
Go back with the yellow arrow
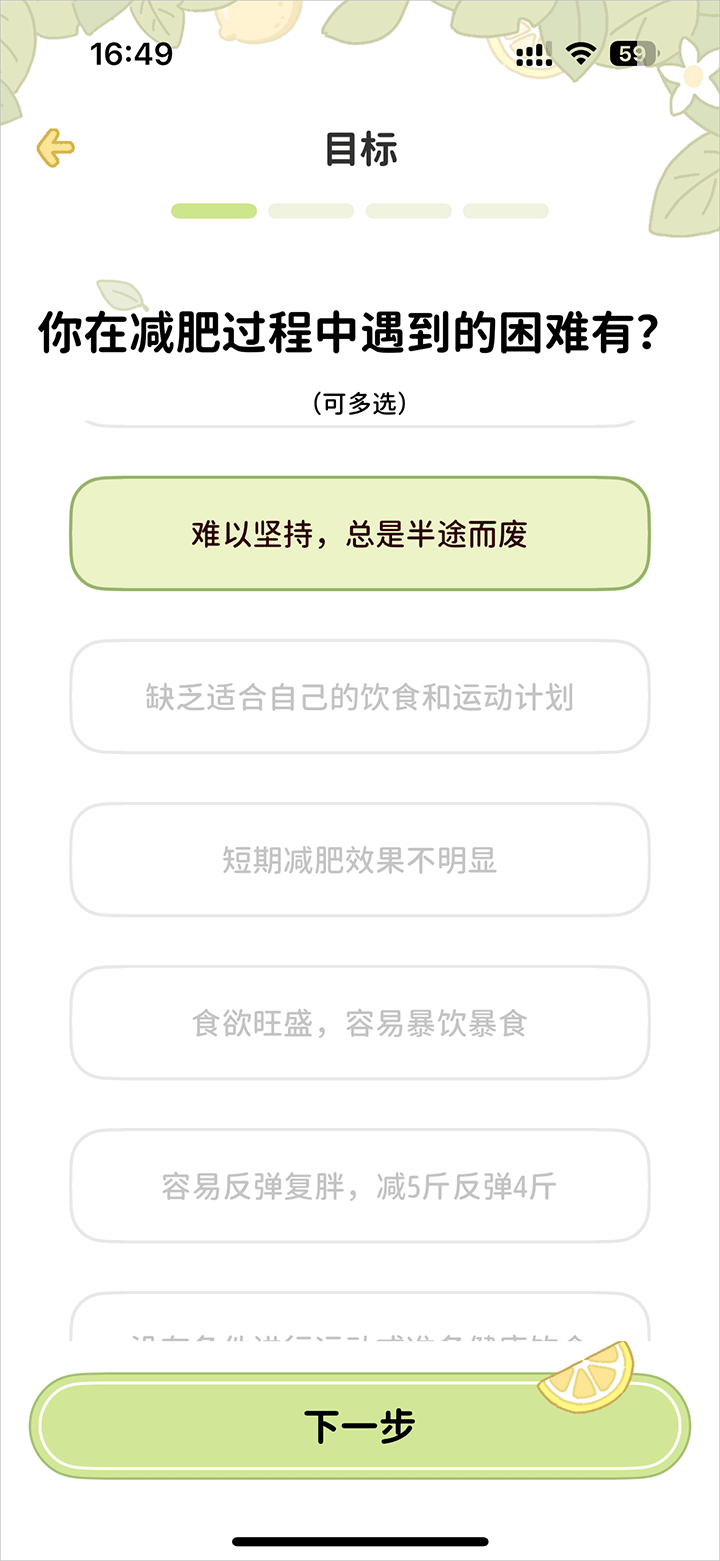pyautogui.click(x=56, y=149)
